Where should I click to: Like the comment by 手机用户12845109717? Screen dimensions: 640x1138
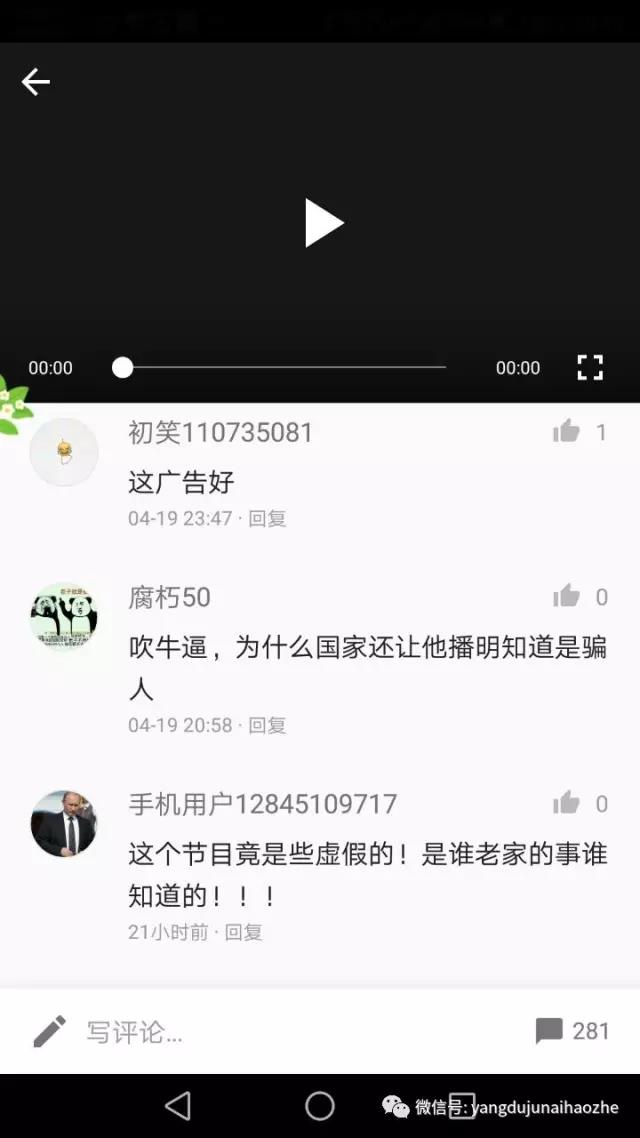[567, 803]
